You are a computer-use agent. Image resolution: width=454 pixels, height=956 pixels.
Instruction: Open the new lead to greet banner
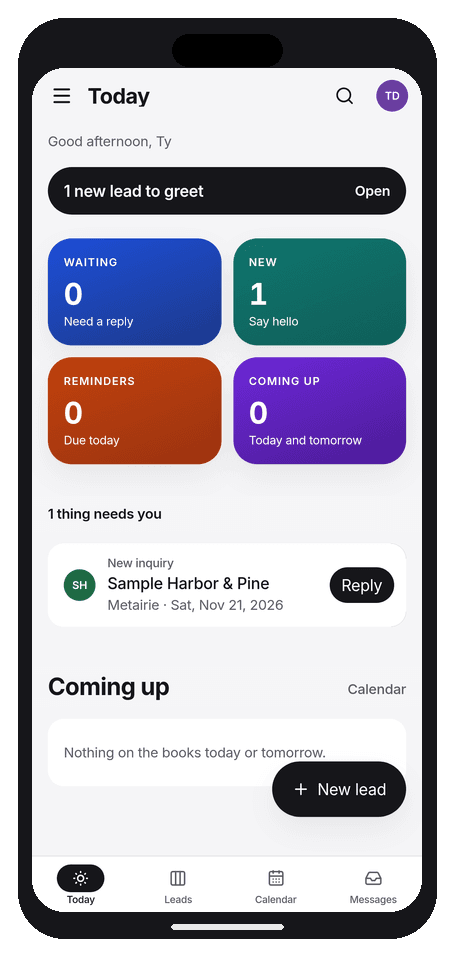[x=227, y=191]
